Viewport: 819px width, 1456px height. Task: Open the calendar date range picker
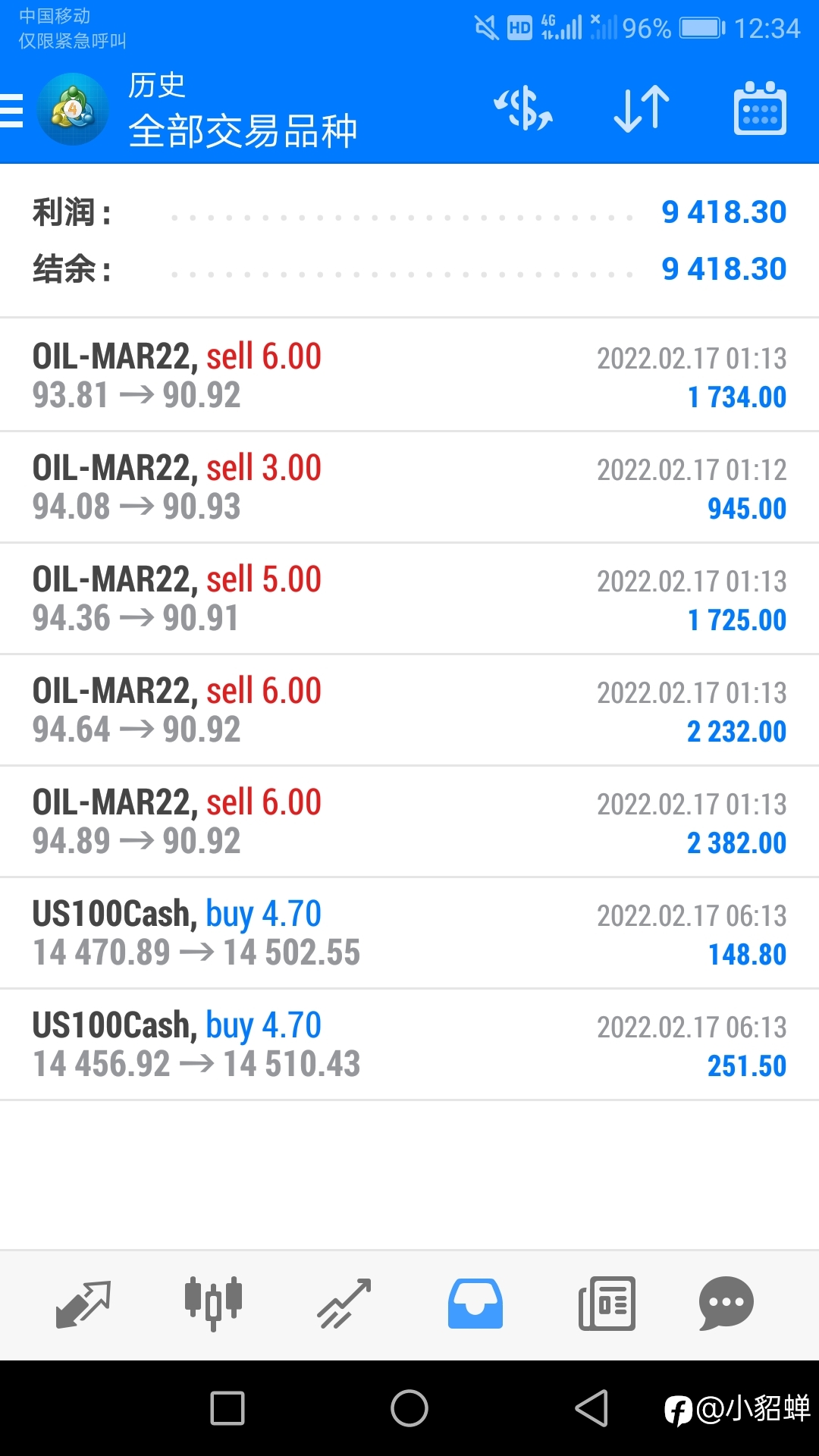(760, 108)
